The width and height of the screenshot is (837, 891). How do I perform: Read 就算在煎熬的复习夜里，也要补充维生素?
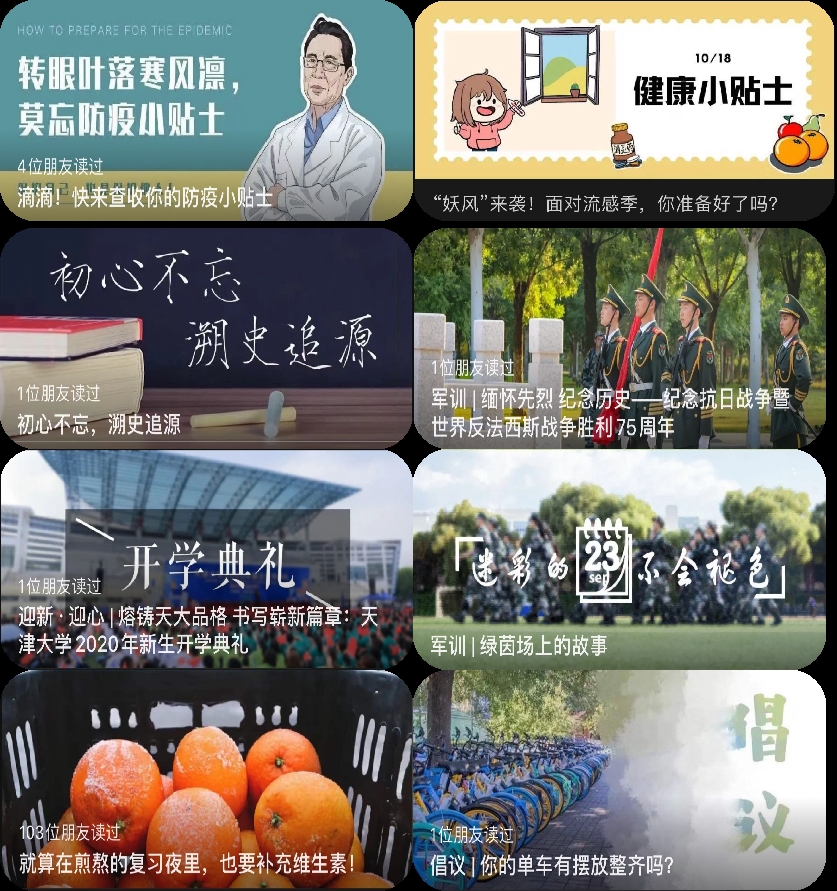pyautogui.click(x=206, y=780)
